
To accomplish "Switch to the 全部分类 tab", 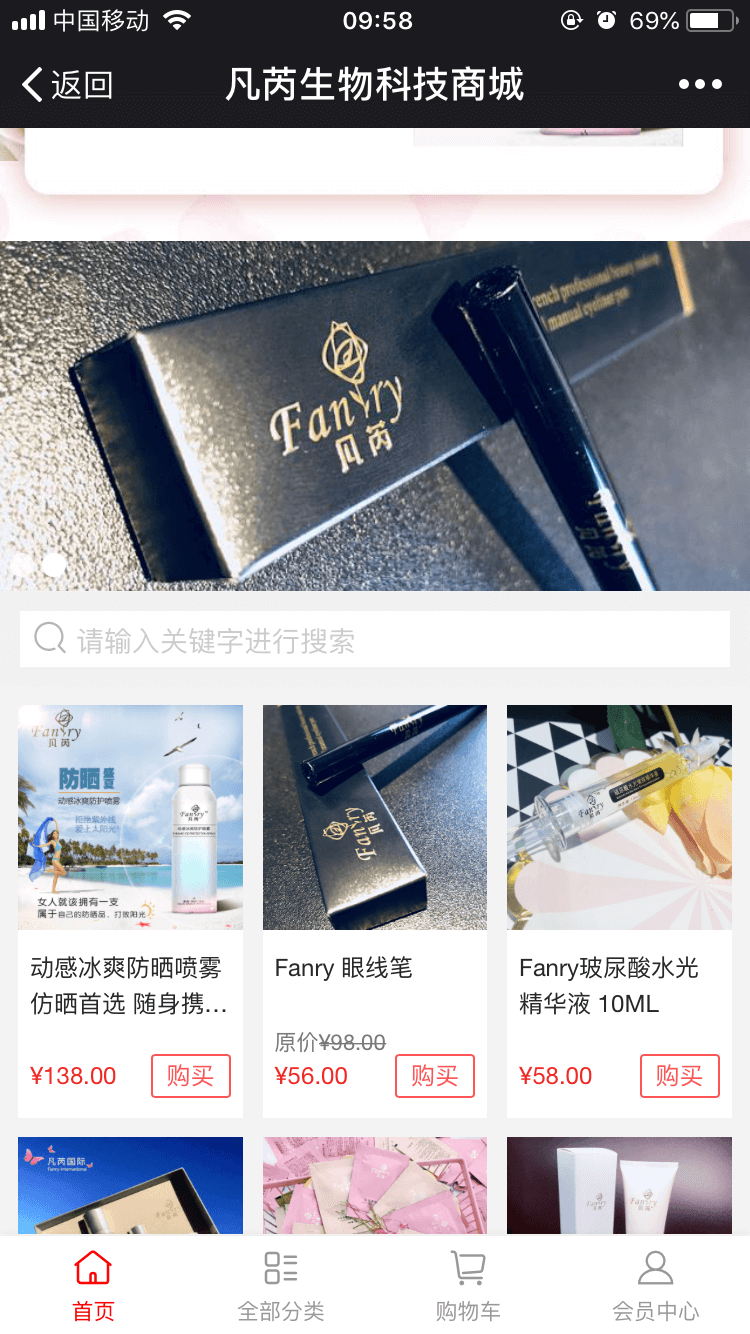I will 281,1285.
